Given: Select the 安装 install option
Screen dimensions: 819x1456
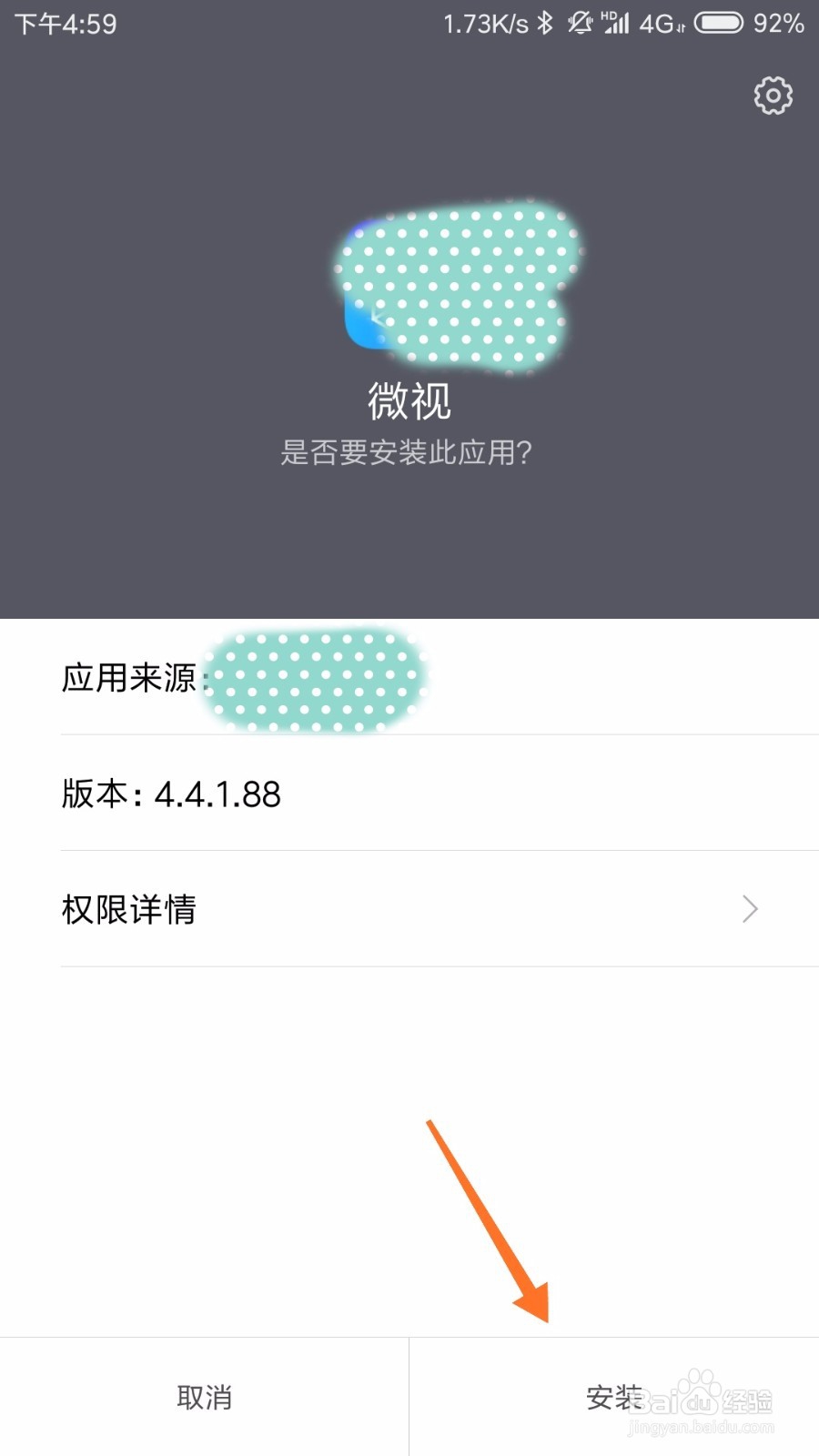Looking at the screenshot, I should (613, 1396).
